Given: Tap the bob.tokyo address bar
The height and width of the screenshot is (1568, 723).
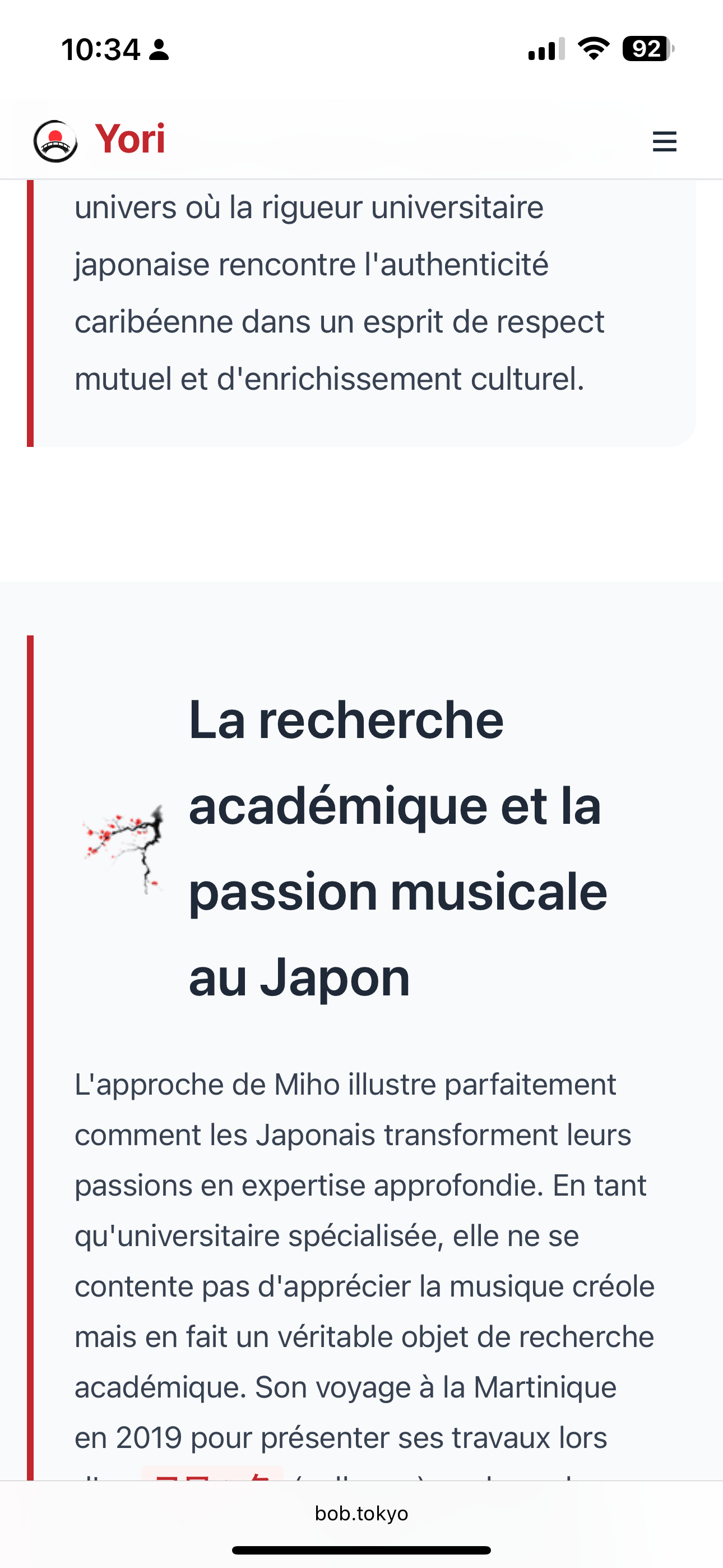Looking at the screenshot, I should 361,1513.
